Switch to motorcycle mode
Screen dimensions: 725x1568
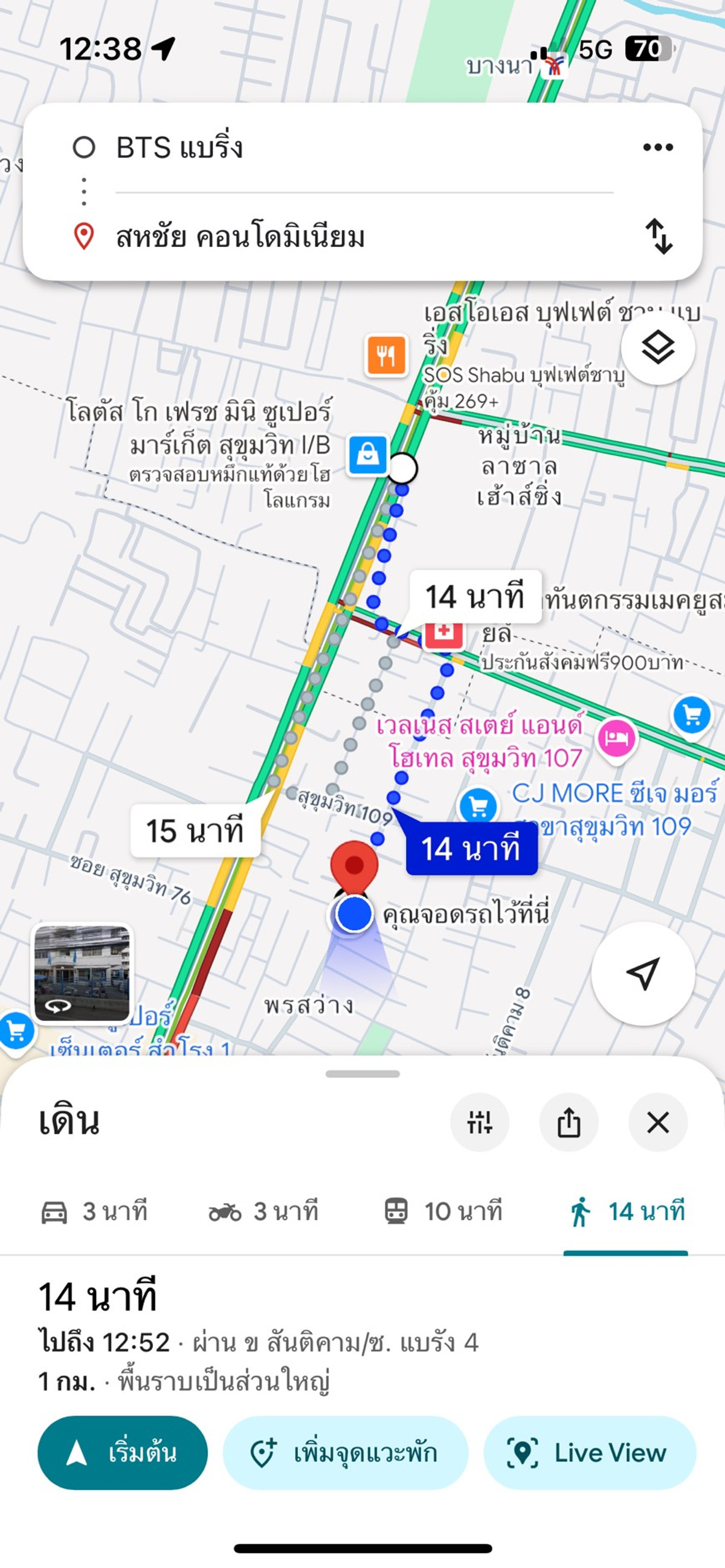click(x=263, y=1211)
